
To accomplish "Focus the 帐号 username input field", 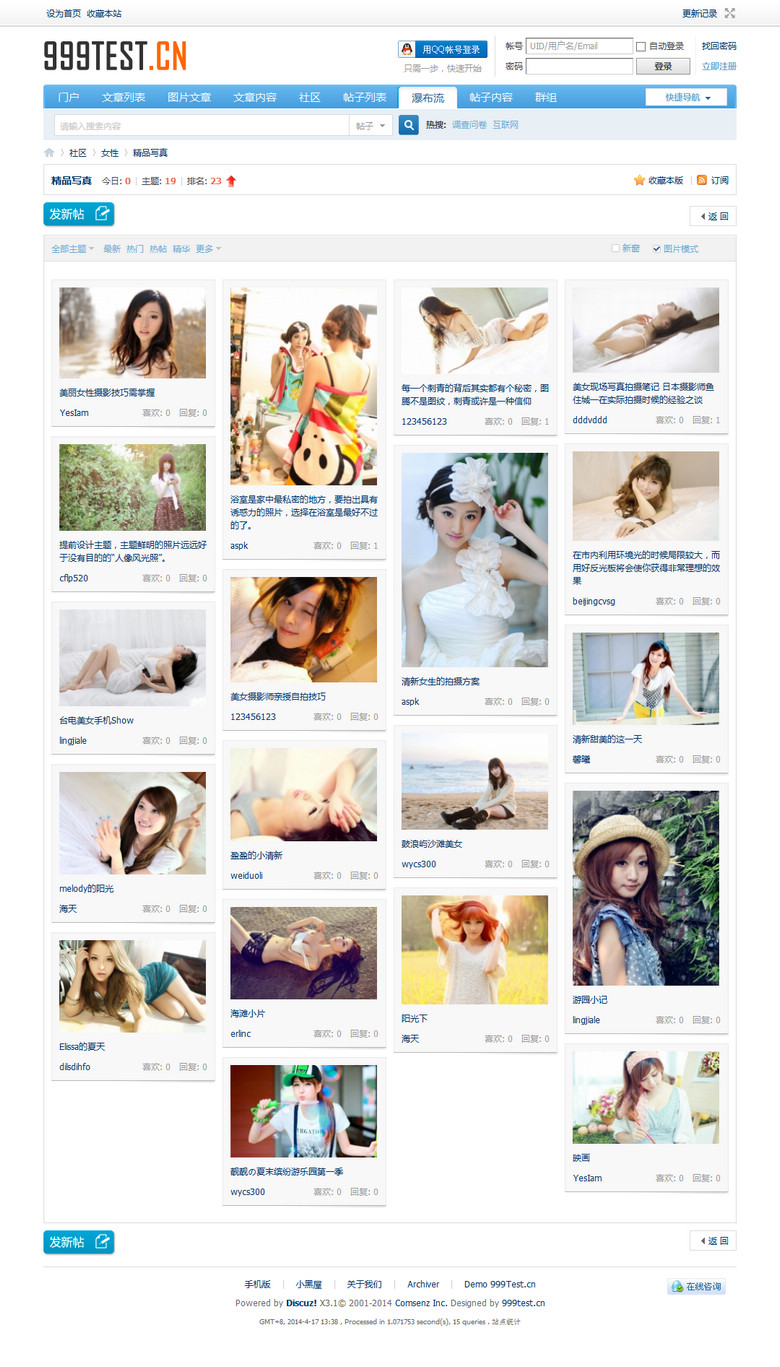I will (x=579, y=46).
